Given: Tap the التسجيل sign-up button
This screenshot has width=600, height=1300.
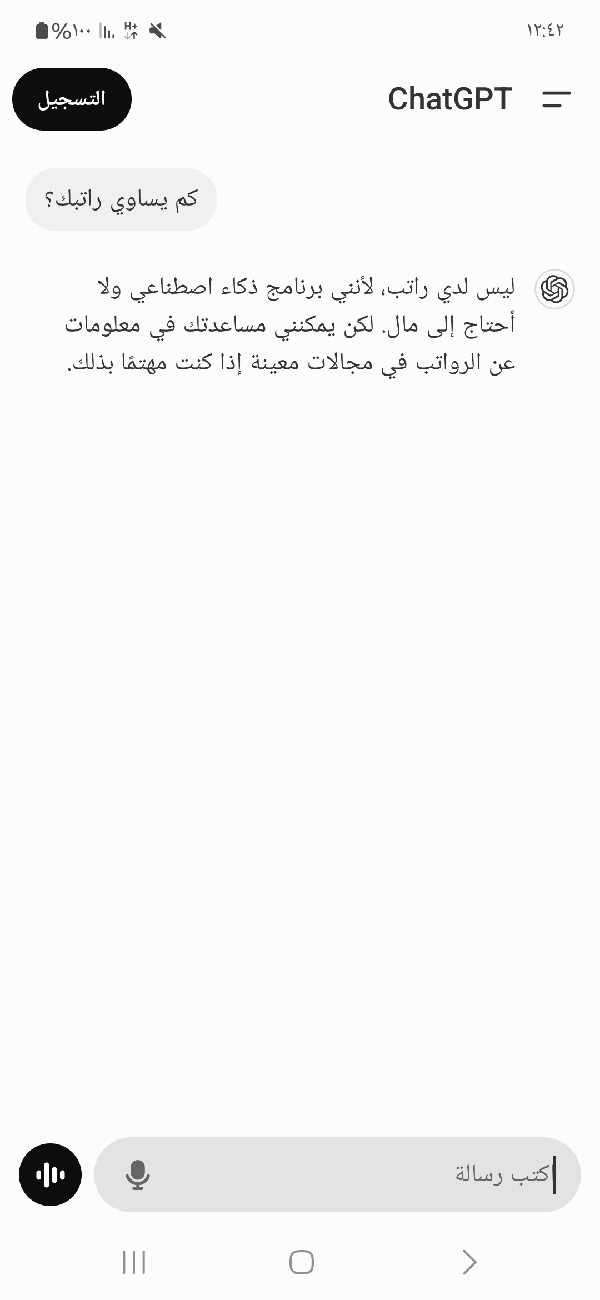Looking at the screenshot, I should [x=72, y=99].
